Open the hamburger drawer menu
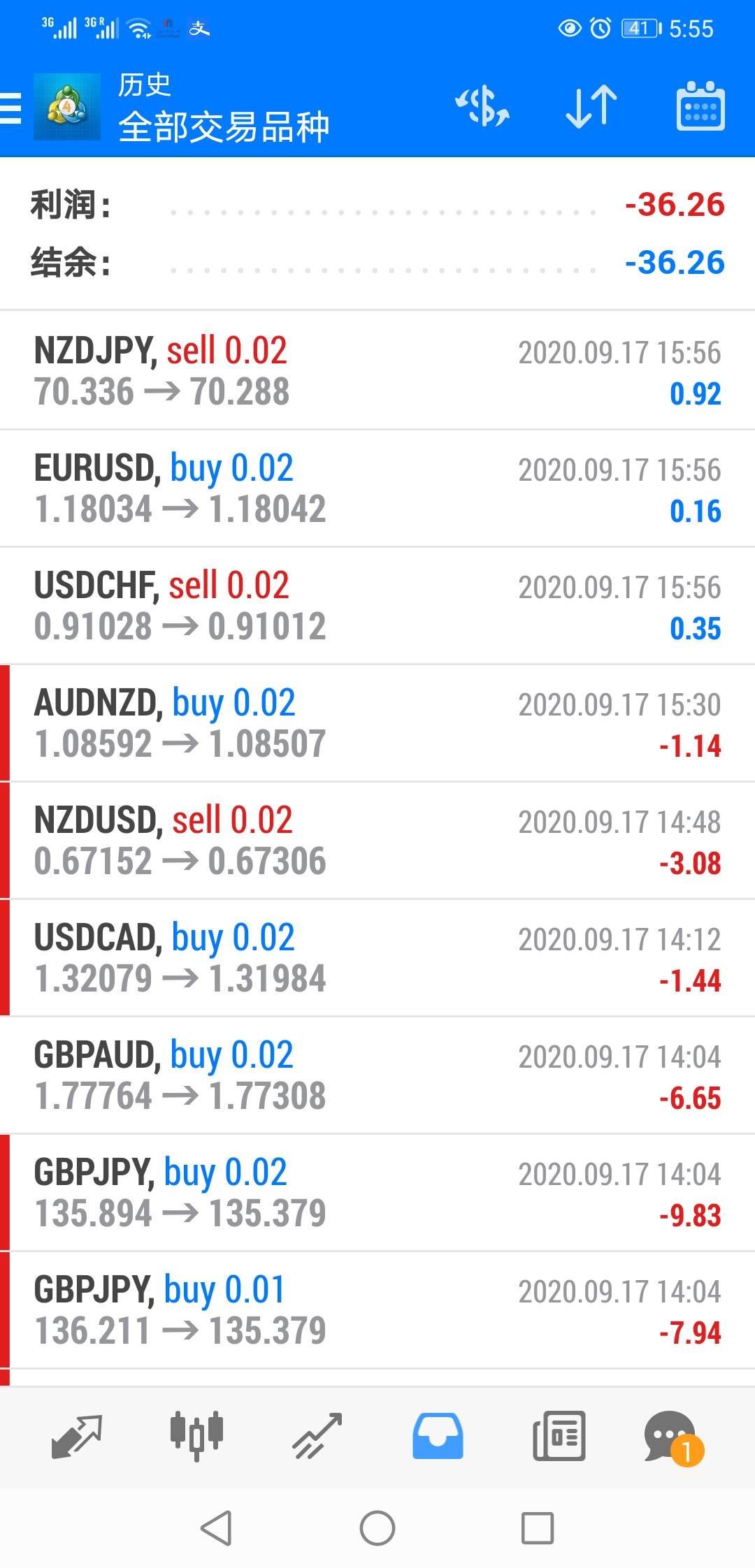 11,108
